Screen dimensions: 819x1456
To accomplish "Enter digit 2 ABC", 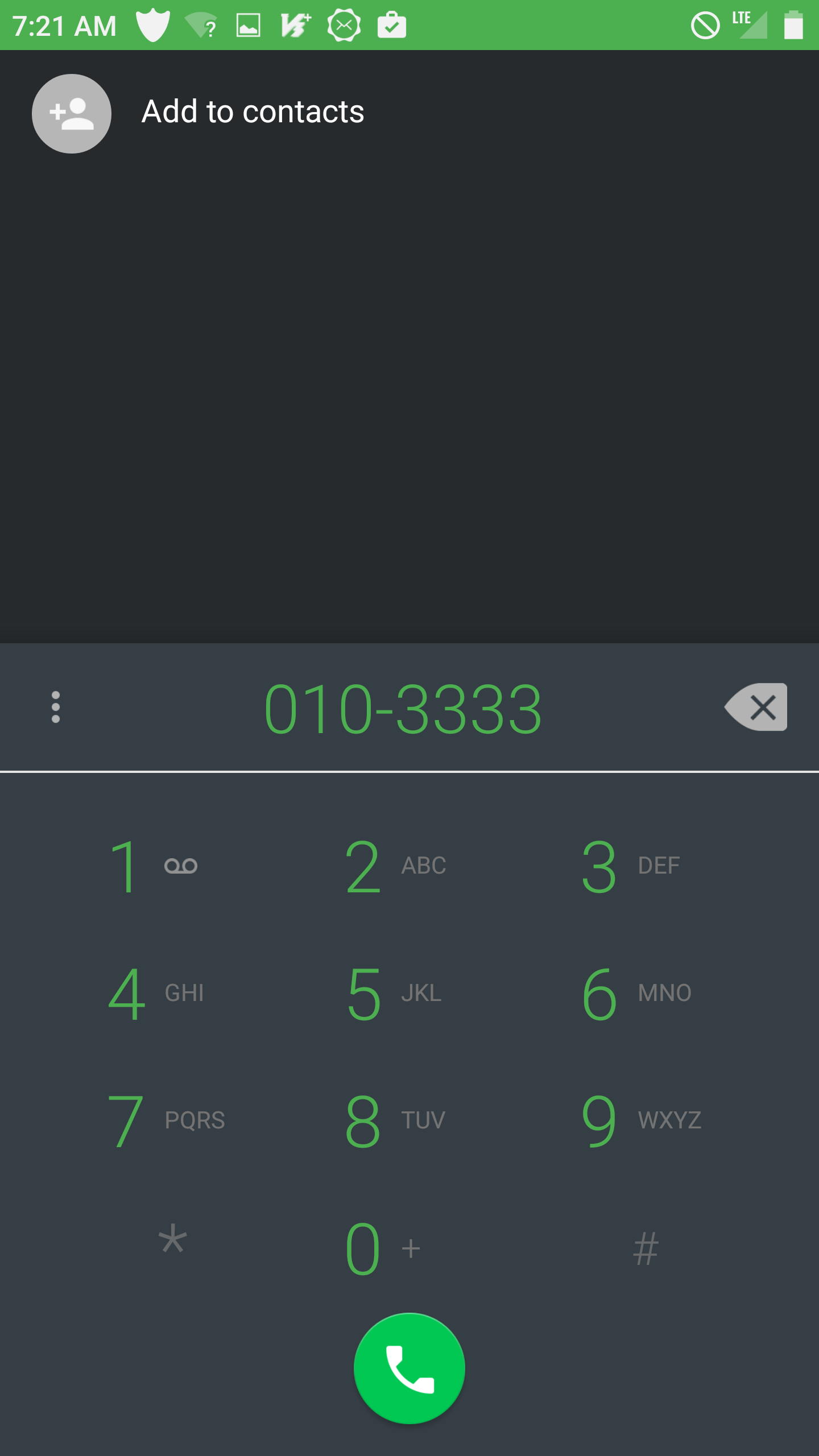I will pyautogui.click(x=395, y=866).
